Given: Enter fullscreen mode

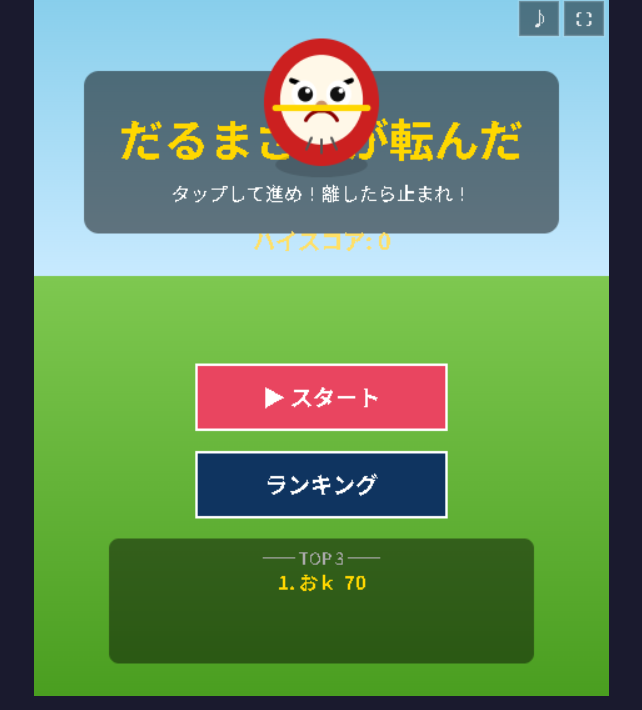Looking at the screenshot, I should click(584, 18).
